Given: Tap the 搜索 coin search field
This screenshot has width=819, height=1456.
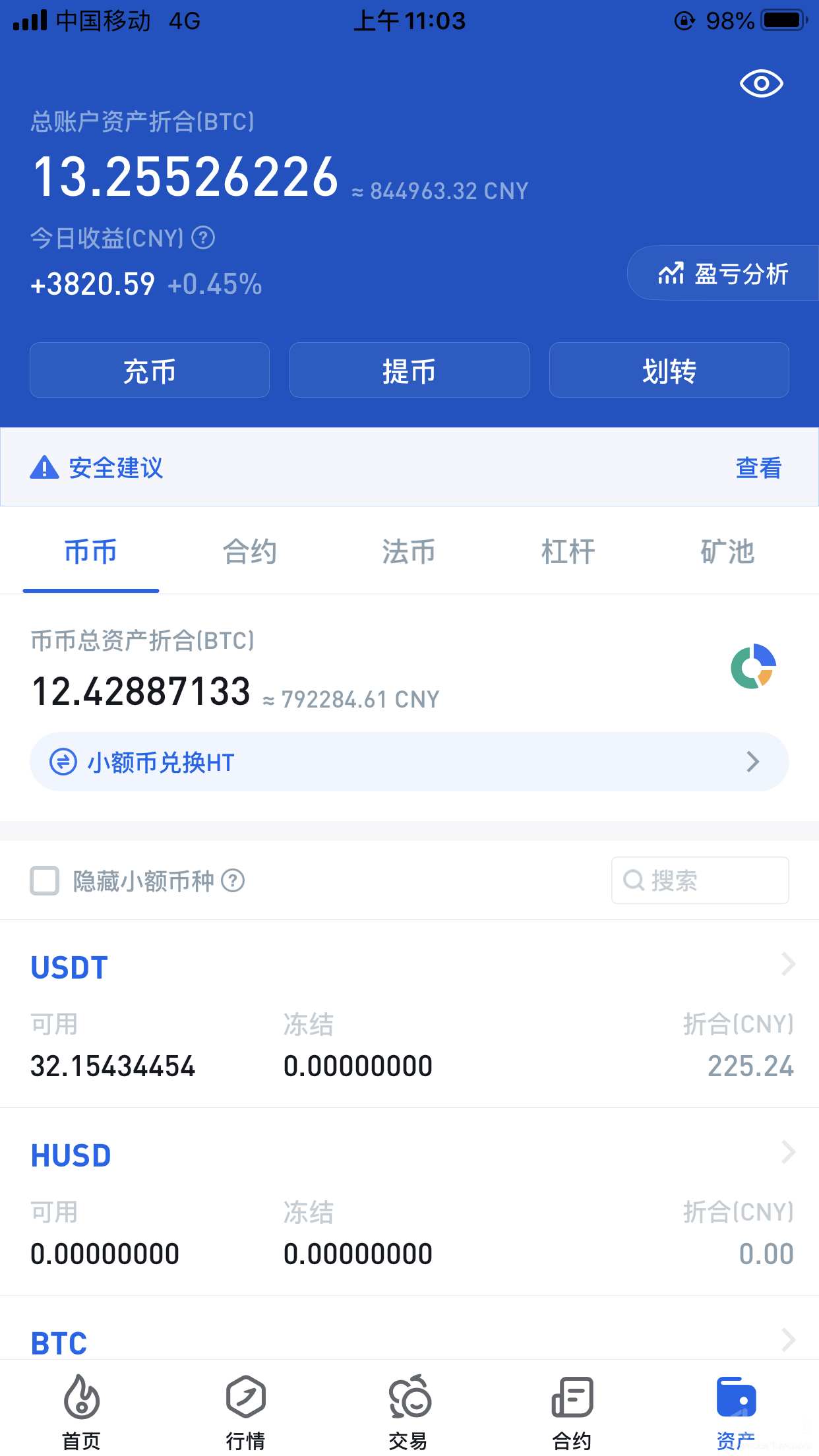Looking at the screenshot, I should pyautogui.click(x=700, y=880).
